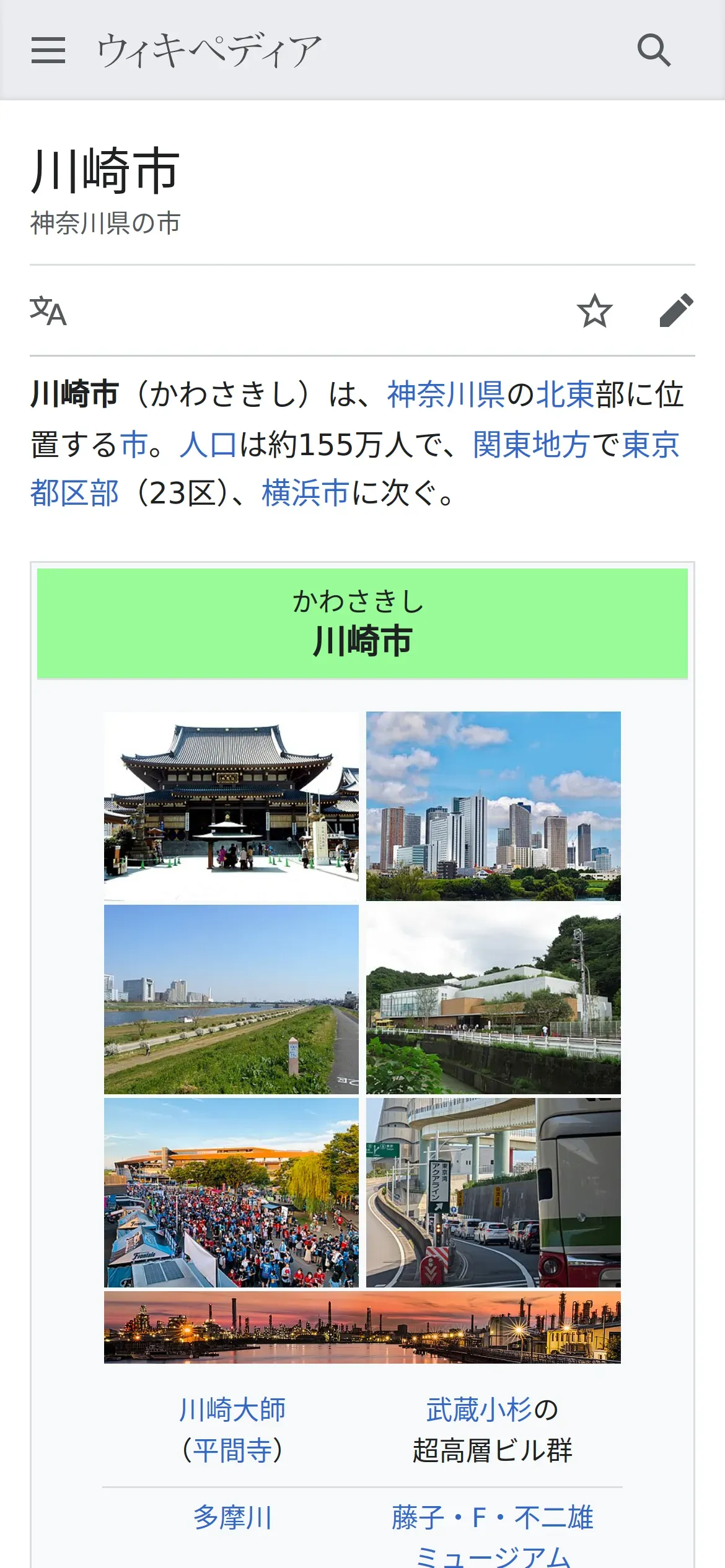Edit the article with the pencil icon

[x=676, y=311]
